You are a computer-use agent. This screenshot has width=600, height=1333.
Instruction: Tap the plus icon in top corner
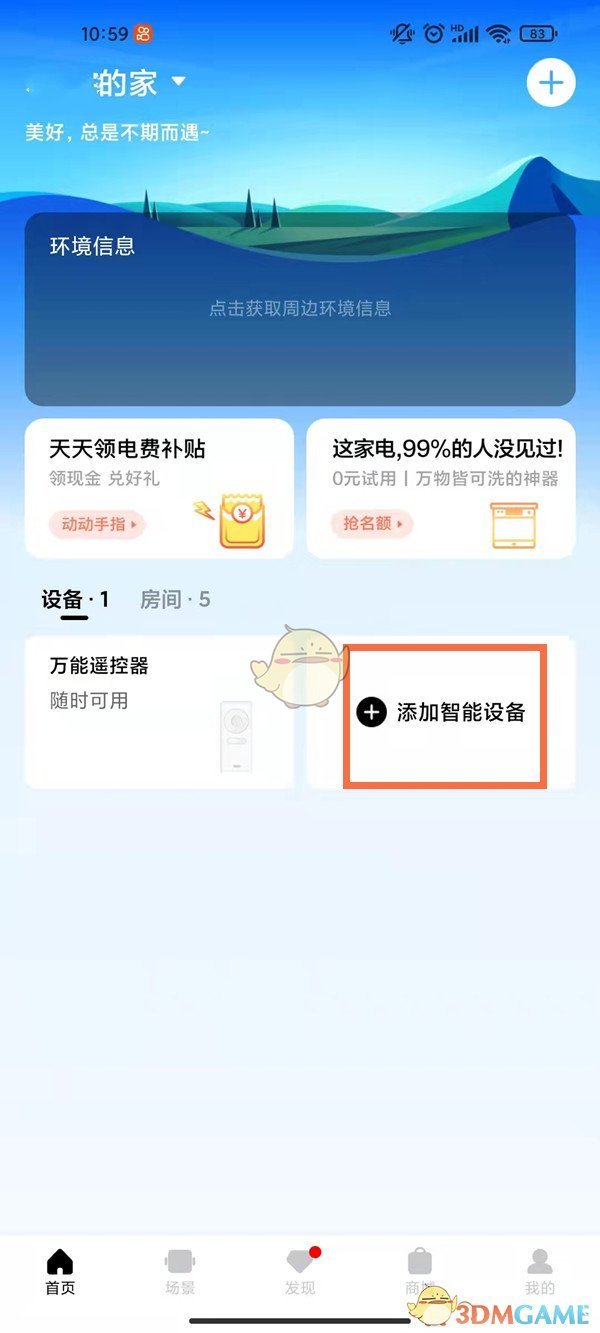(551, 84)
